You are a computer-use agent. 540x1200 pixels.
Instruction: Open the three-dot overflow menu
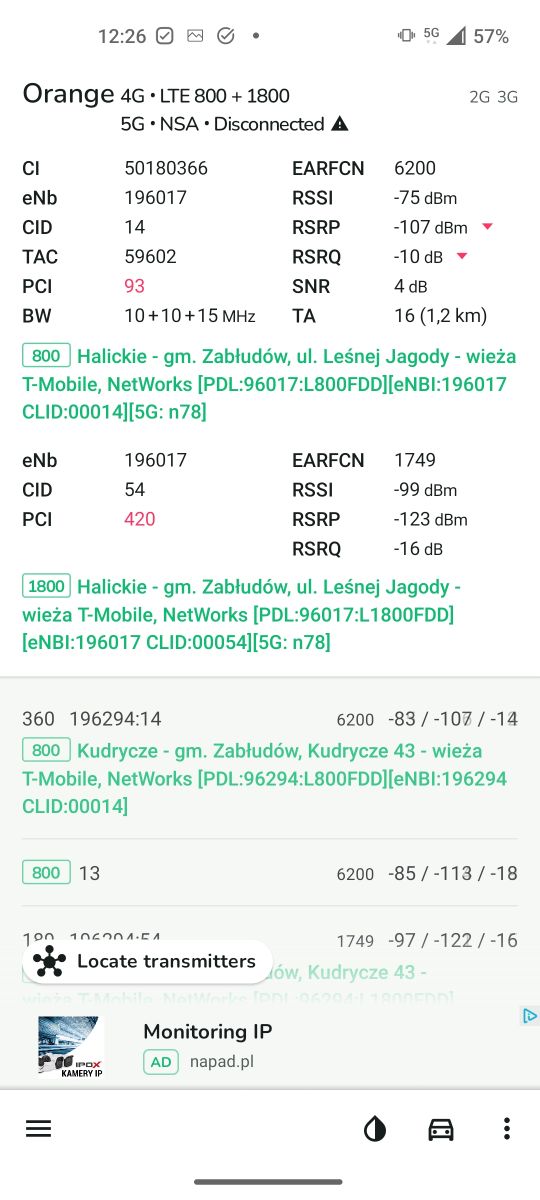pos(507,1129)
